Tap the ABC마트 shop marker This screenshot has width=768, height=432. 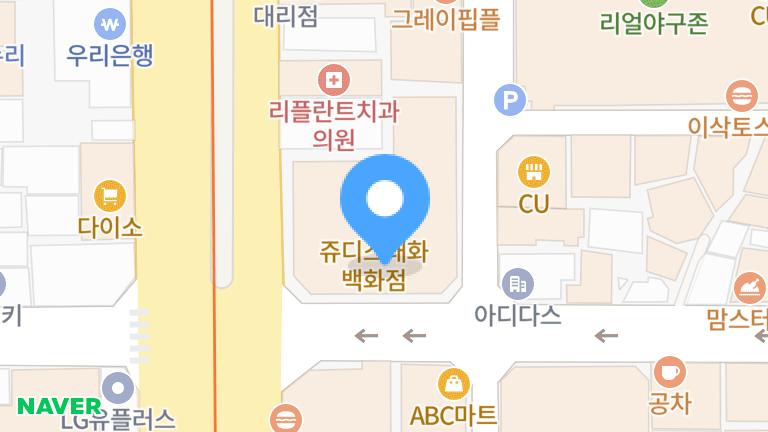pos(454,383)
